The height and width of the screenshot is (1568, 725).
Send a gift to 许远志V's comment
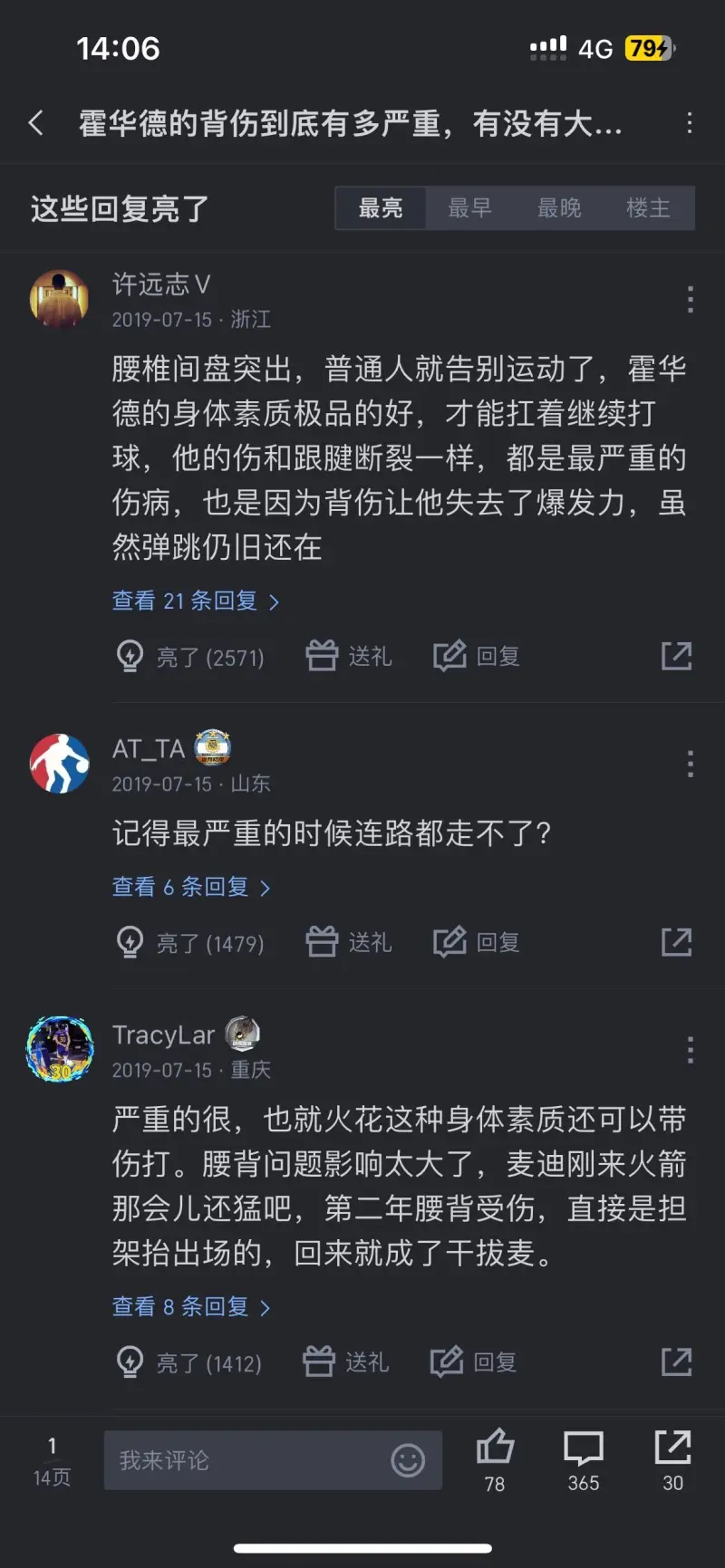[349, 656]
